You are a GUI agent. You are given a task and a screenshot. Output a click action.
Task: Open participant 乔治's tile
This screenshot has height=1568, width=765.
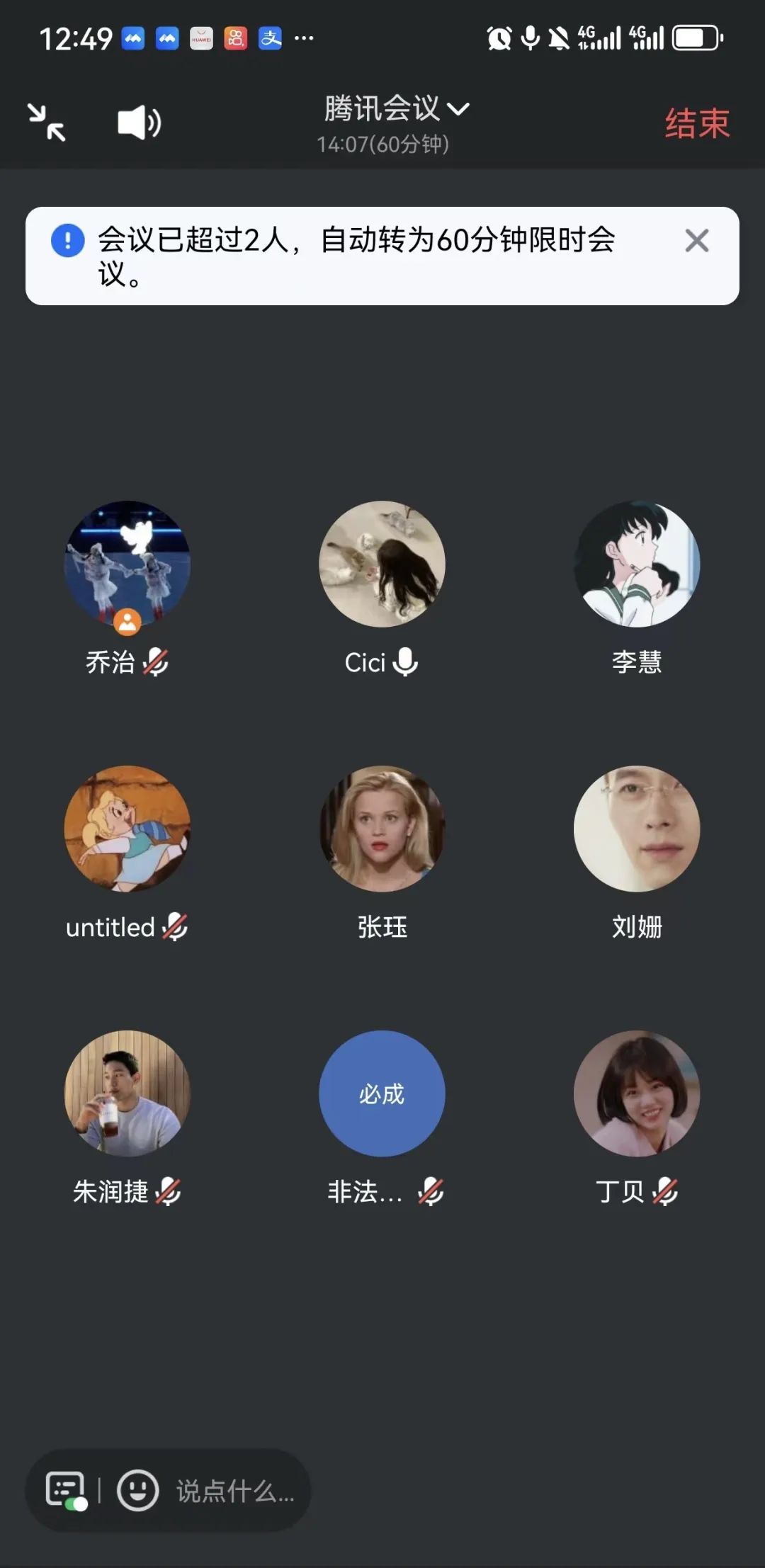[127, 564]
